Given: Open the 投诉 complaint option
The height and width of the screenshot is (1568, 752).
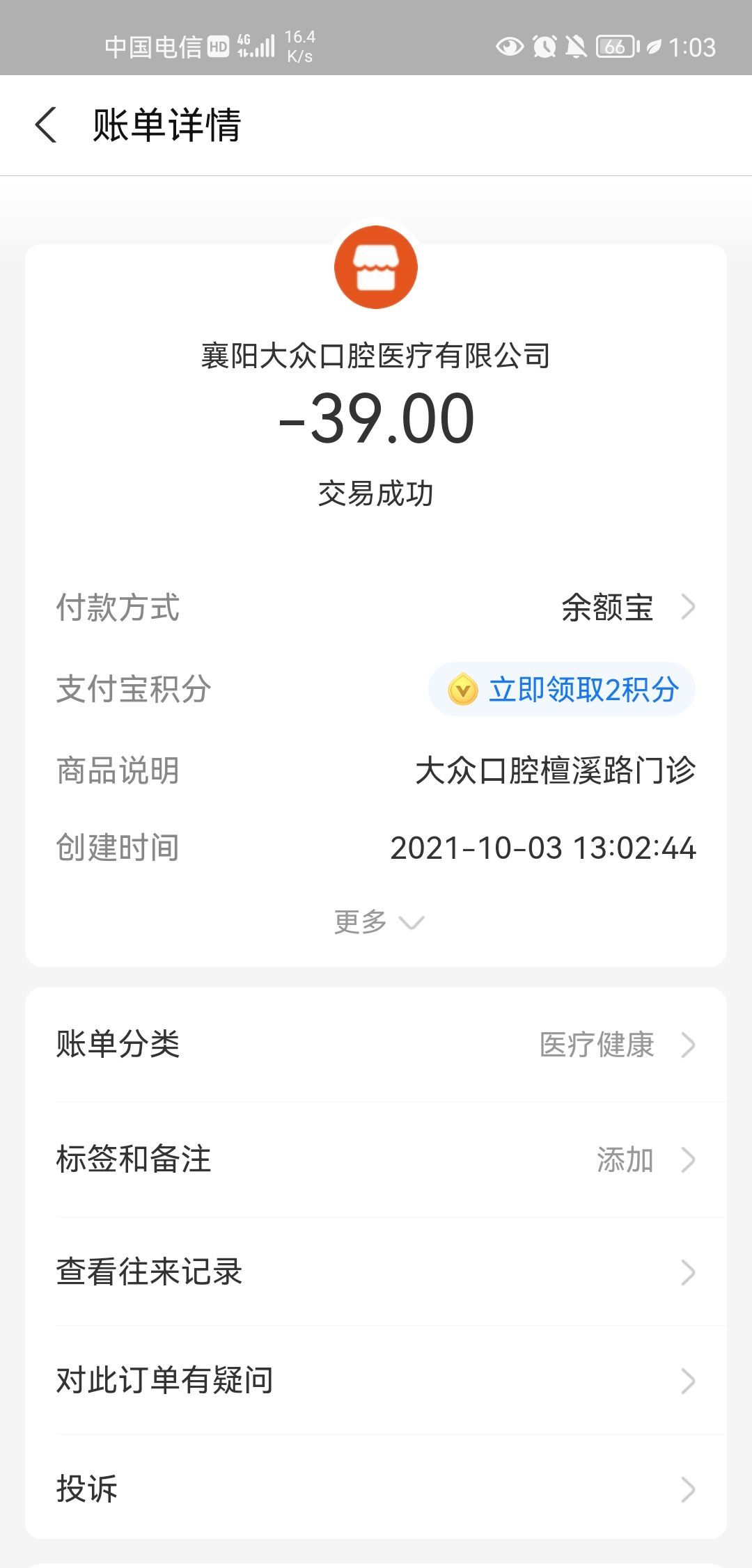Looking at the screenshot, I should click(x=376, y=1489).
